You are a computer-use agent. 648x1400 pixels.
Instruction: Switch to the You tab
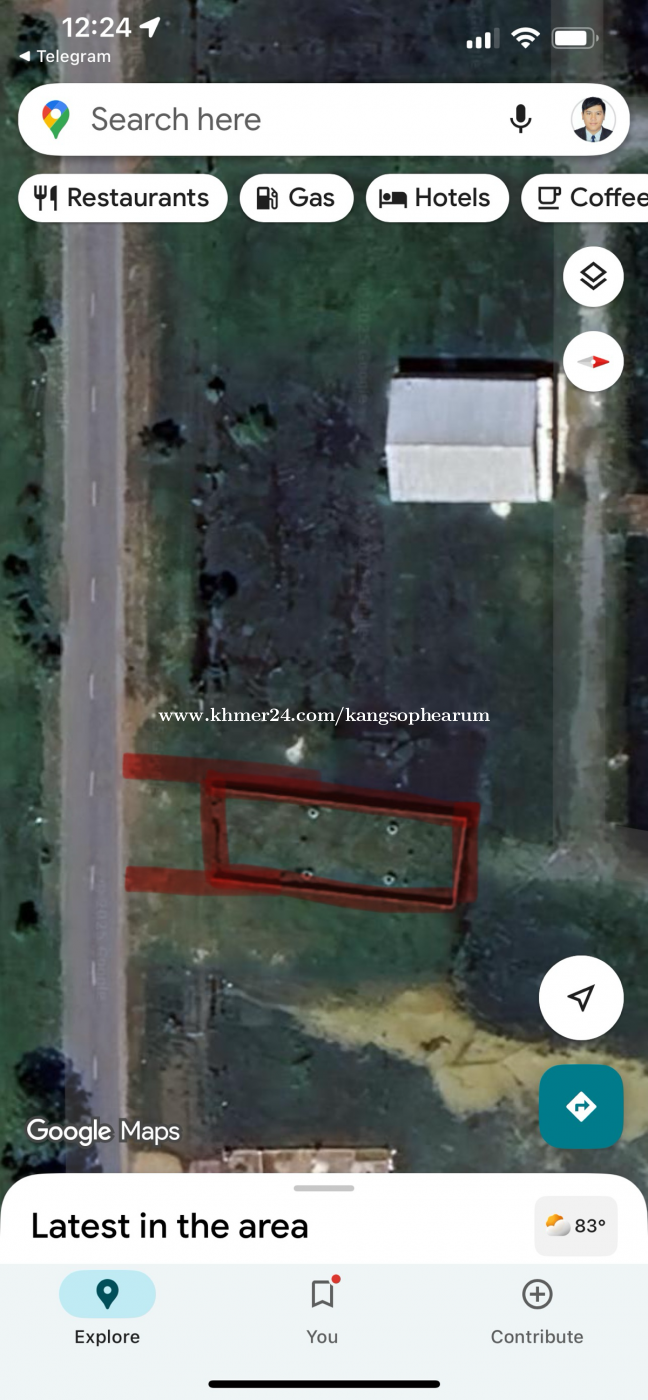[322, 1310]
